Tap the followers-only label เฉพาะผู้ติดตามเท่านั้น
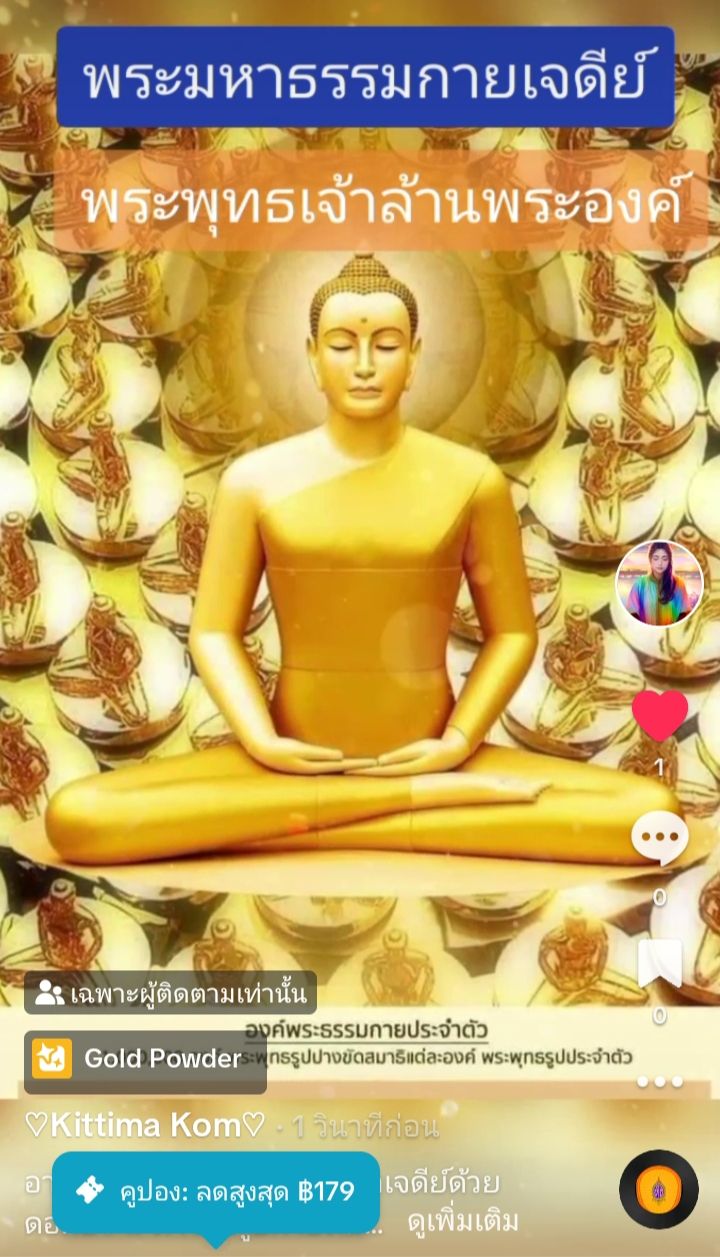Image resolution: width=720 pixels, height=1257 pixels. [170, 993]
